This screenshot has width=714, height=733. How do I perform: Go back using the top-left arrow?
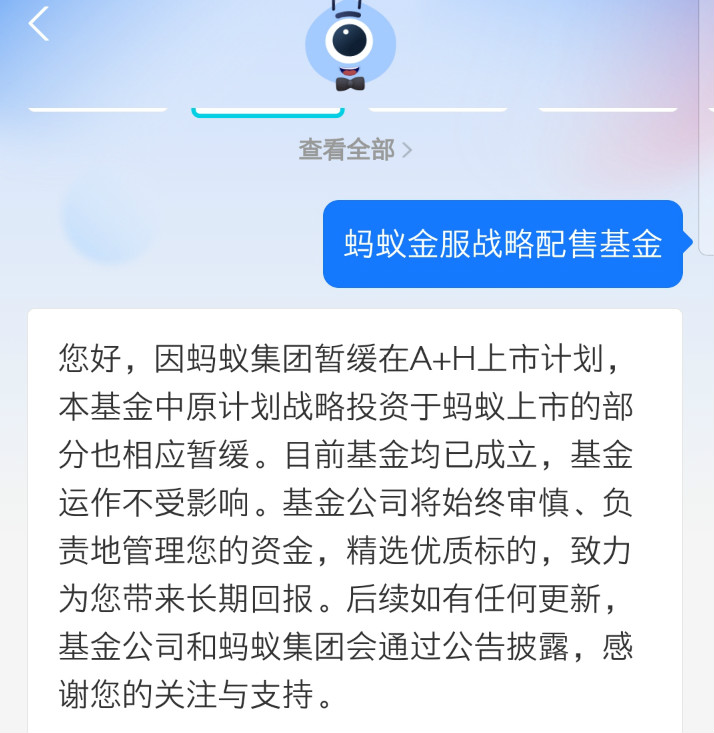39,24
